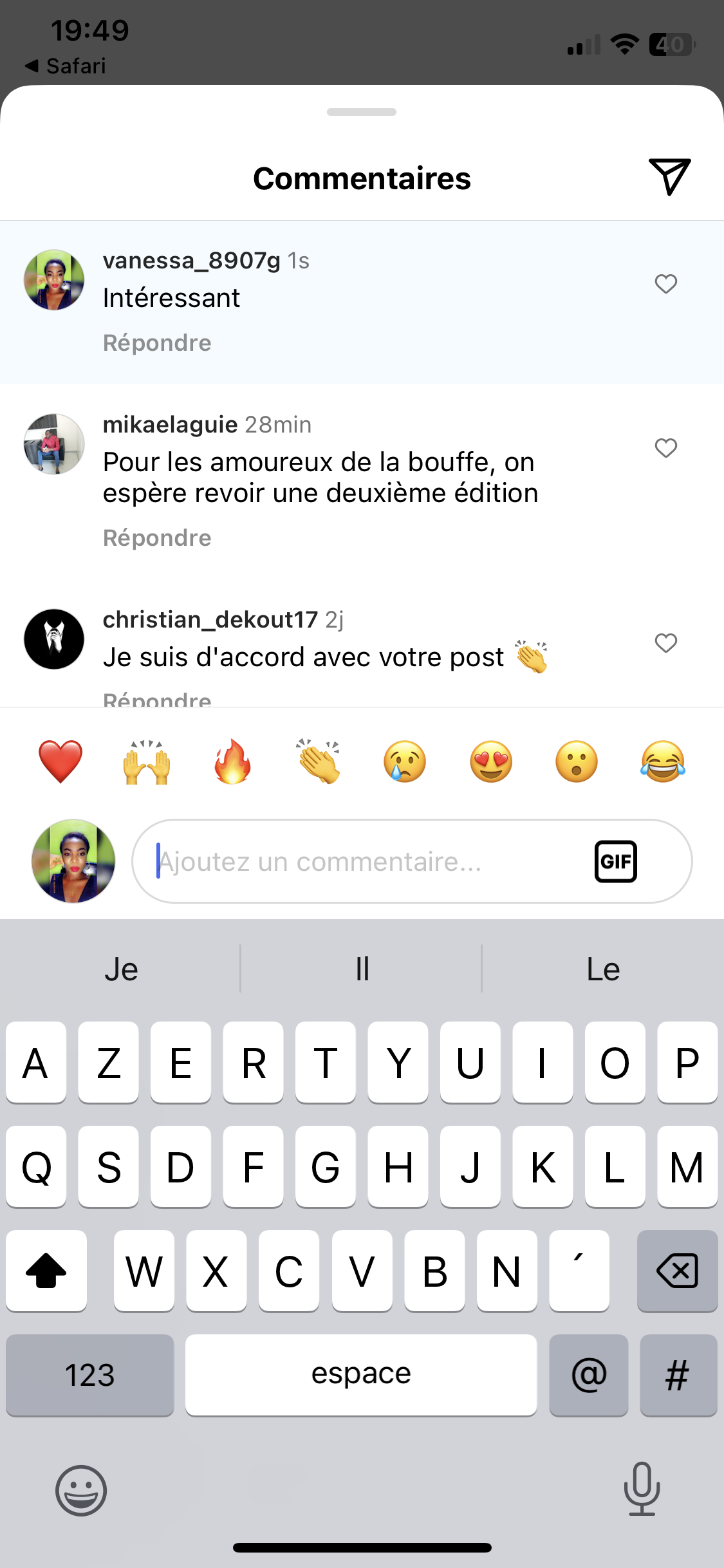Image resolution: width=724 pixels, height=1568 pixels.
Task: Insert the fire emoji reaction
Action: [x=232, y=761]
